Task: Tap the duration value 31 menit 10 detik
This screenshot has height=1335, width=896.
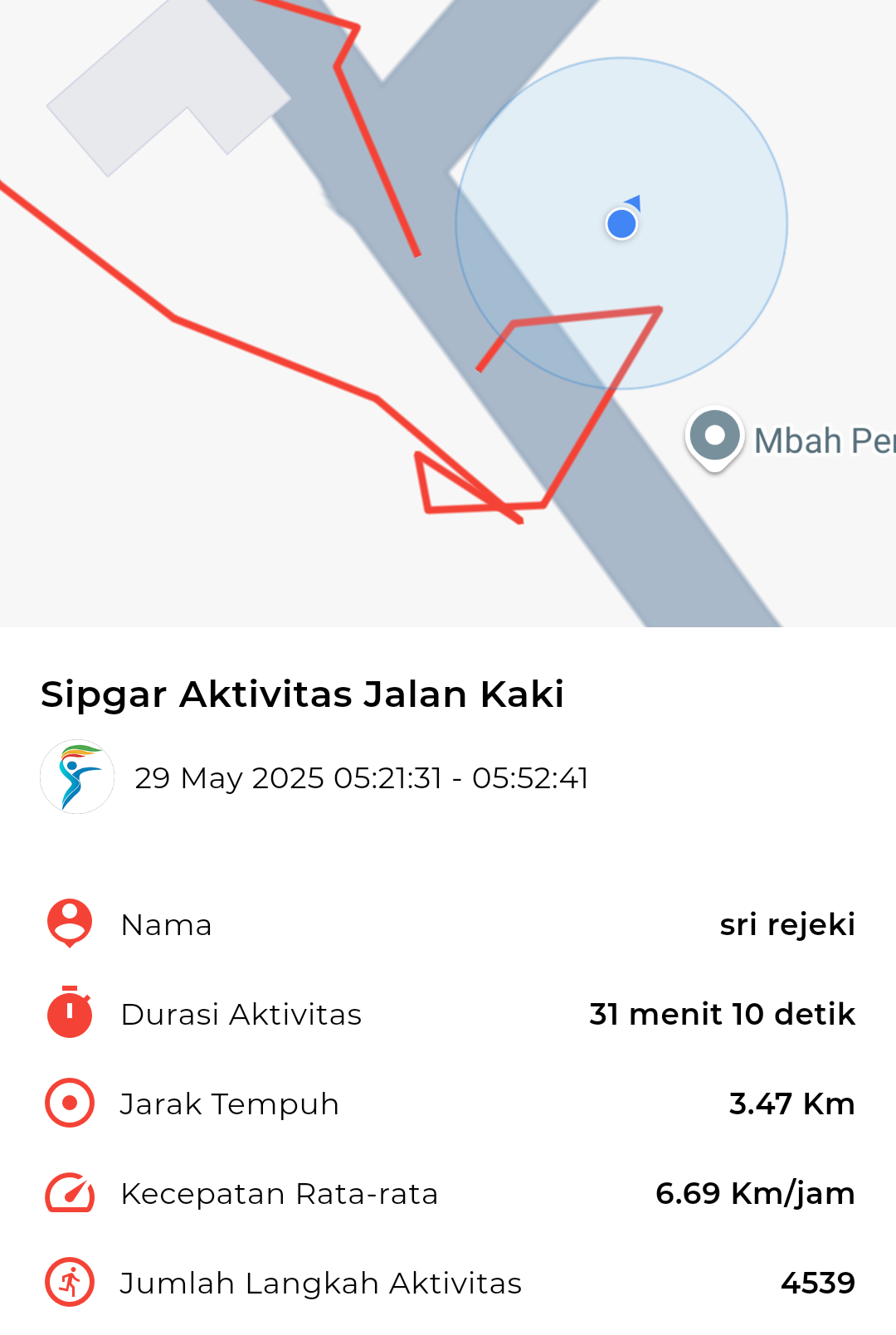Action: pyautogui.click(x=720, y=1013)
